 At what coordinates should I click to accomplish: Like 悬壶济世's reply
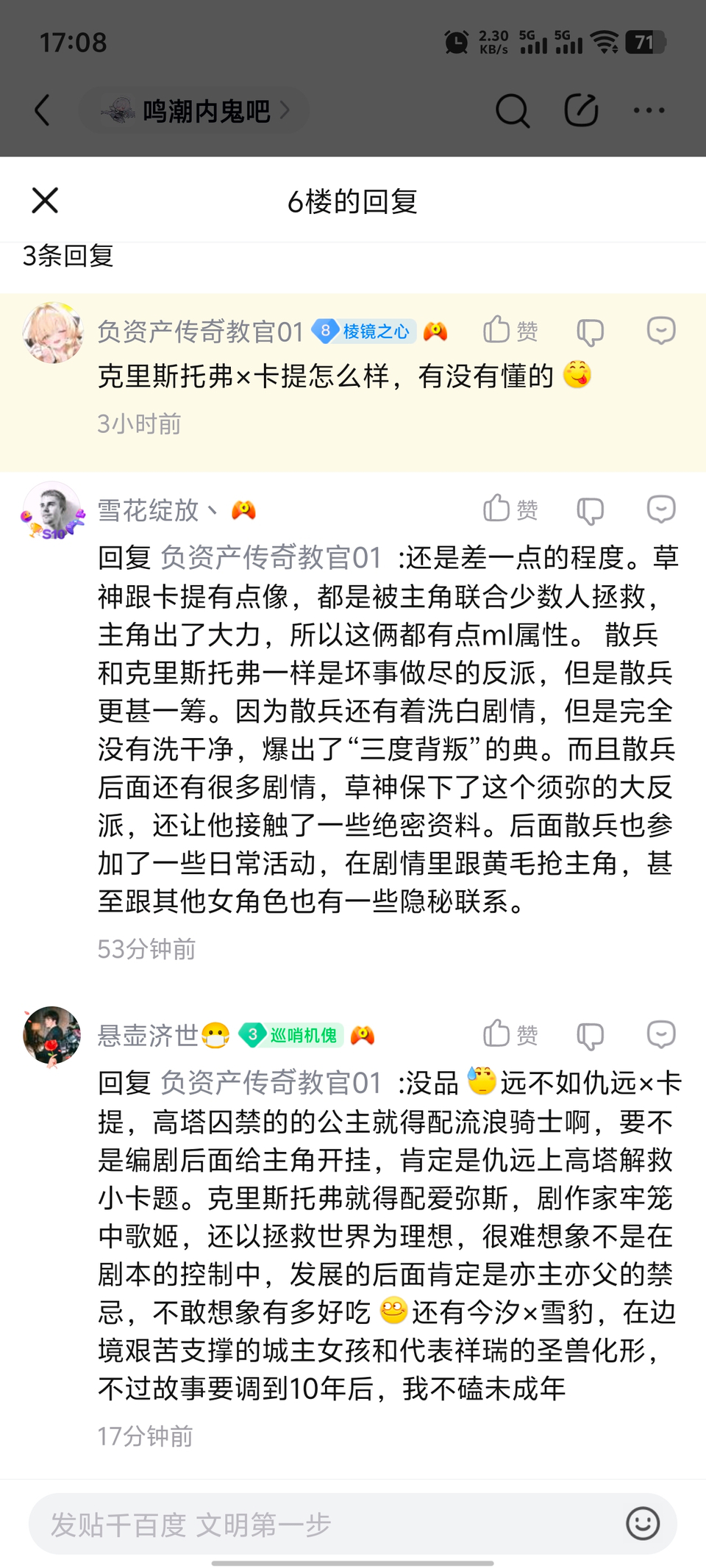pos(510,1034)
